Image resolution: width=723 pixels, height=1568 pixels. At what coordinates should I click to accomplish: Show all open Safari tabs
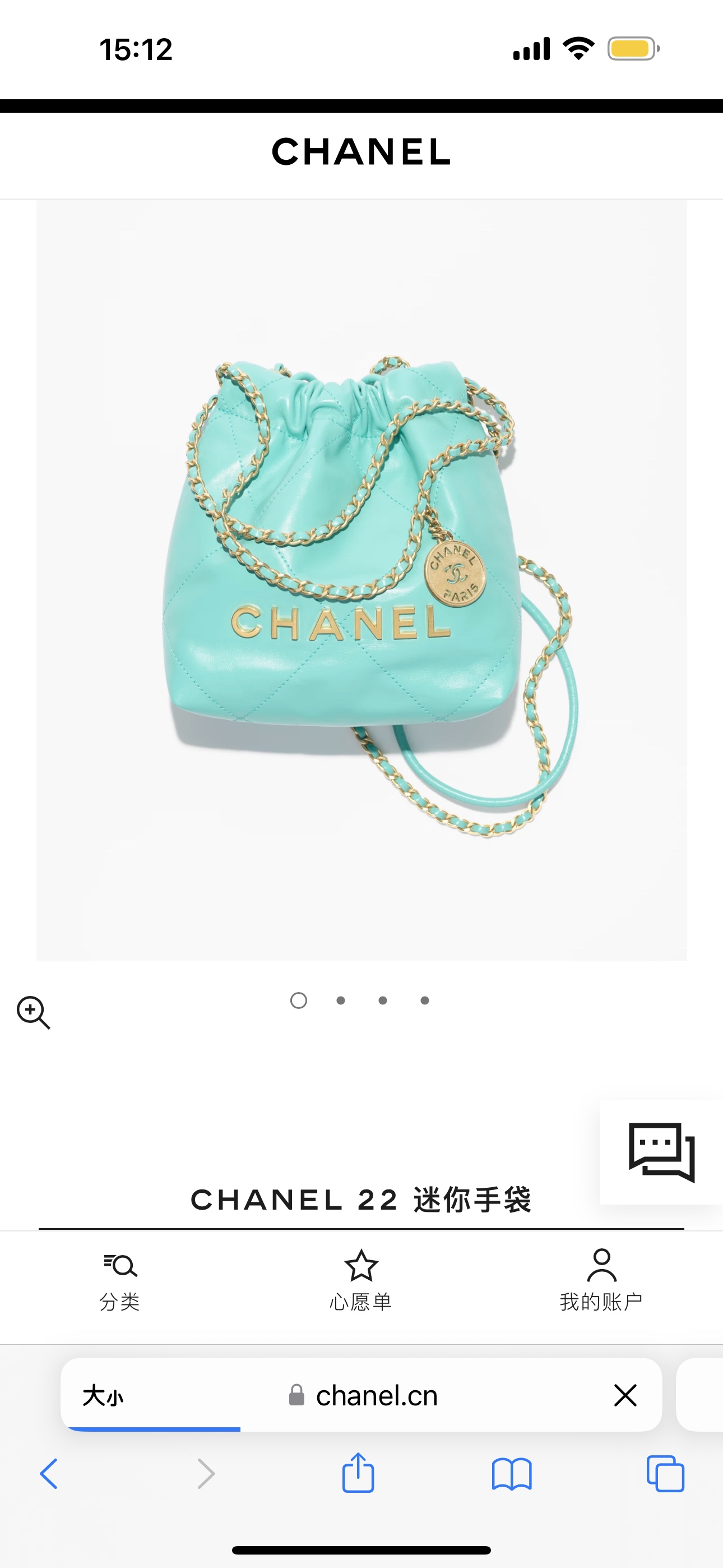(665, 1474)
